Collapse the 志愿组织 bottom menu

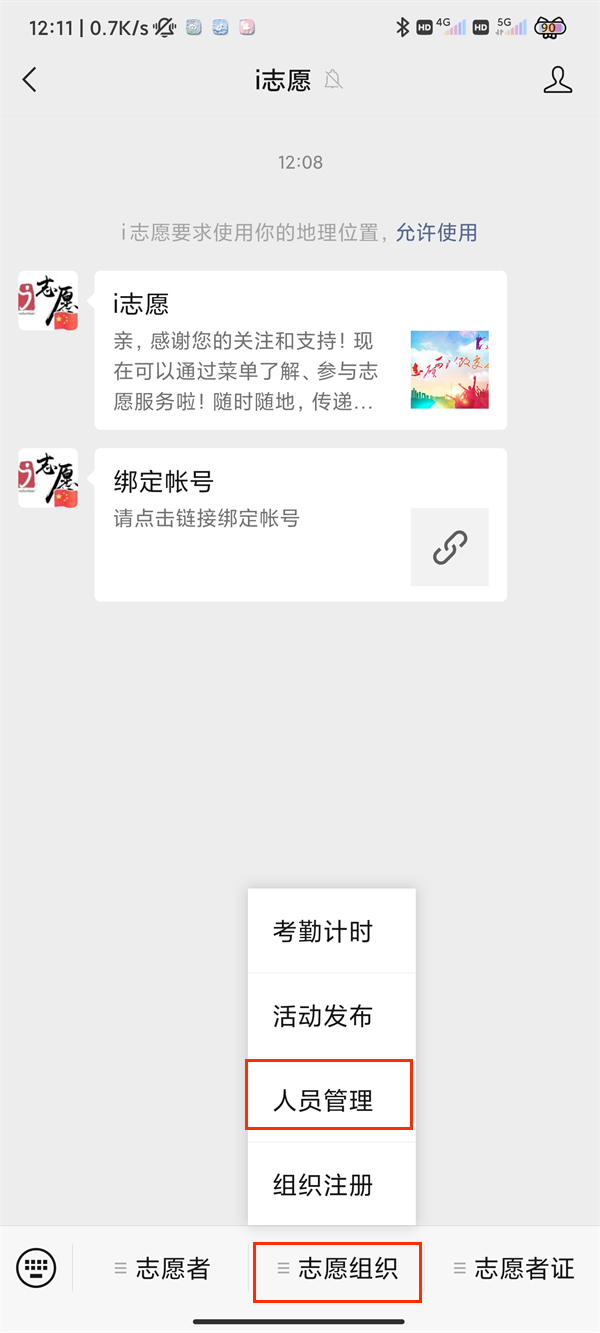pyautogui.click(x=337, y=1269)
